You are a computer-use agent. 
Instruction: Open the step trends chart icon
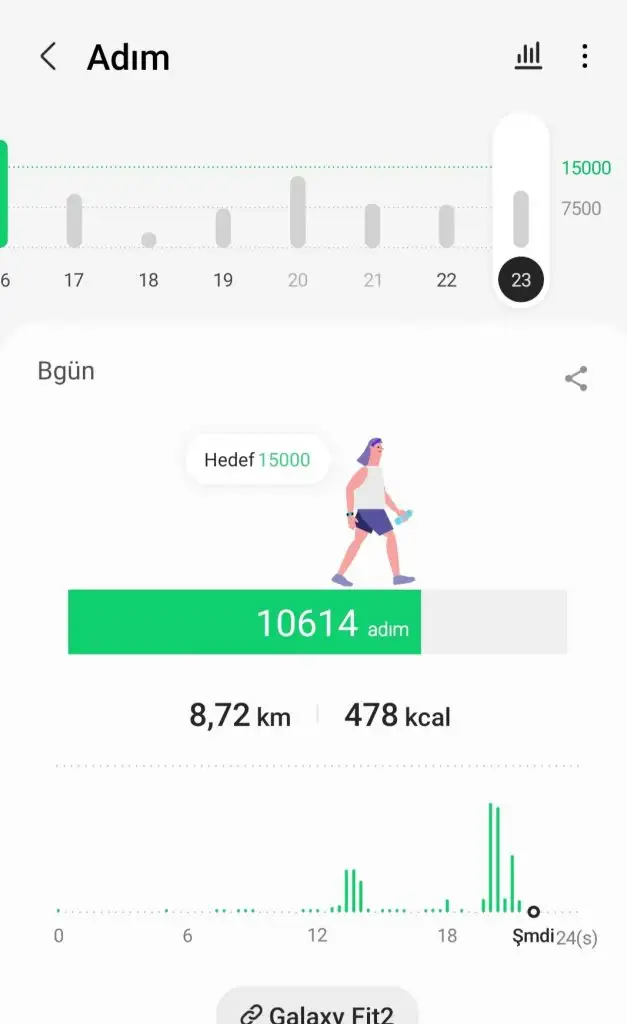[528, 57]
